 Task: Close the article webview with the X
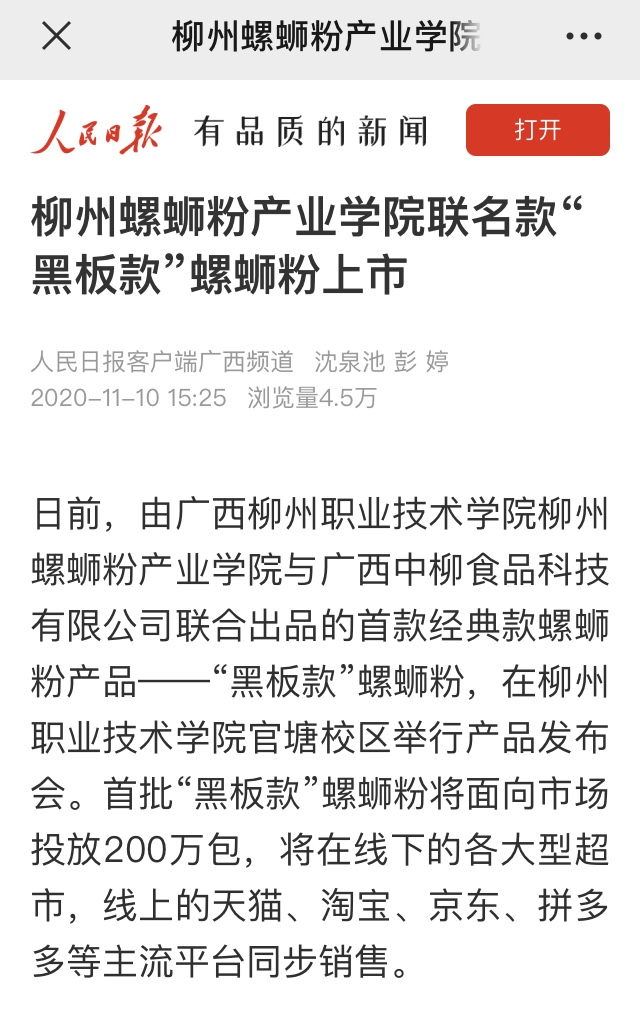tap(56, 37)
